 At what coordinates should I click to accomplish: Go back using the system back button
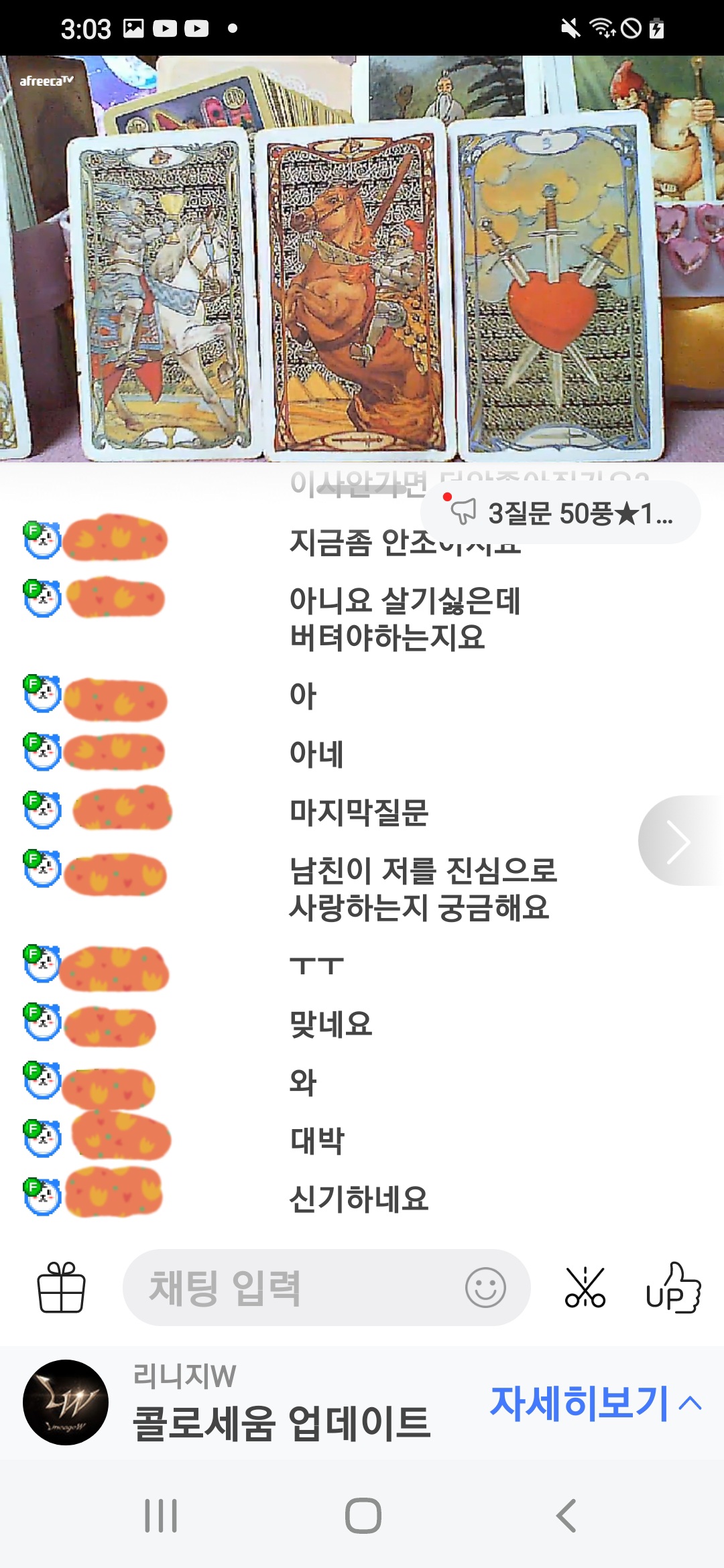tap(566, 1516)
